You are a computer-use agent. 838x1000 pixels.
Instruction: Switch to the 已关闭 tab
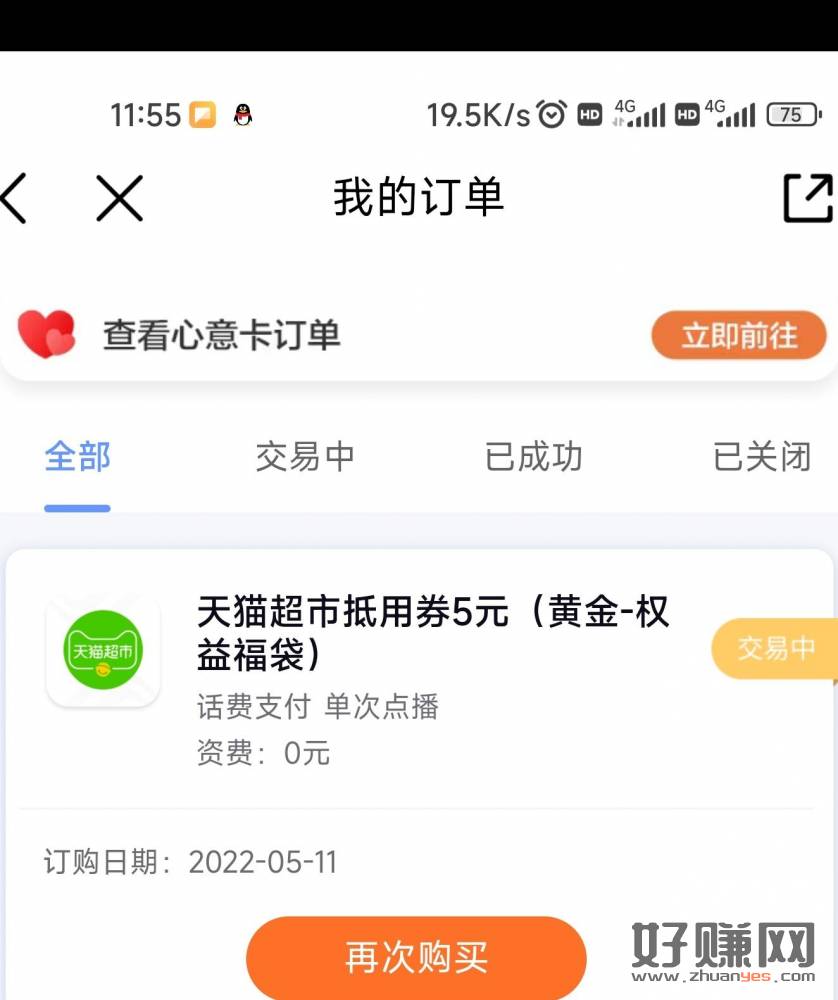tap(761, 458)
